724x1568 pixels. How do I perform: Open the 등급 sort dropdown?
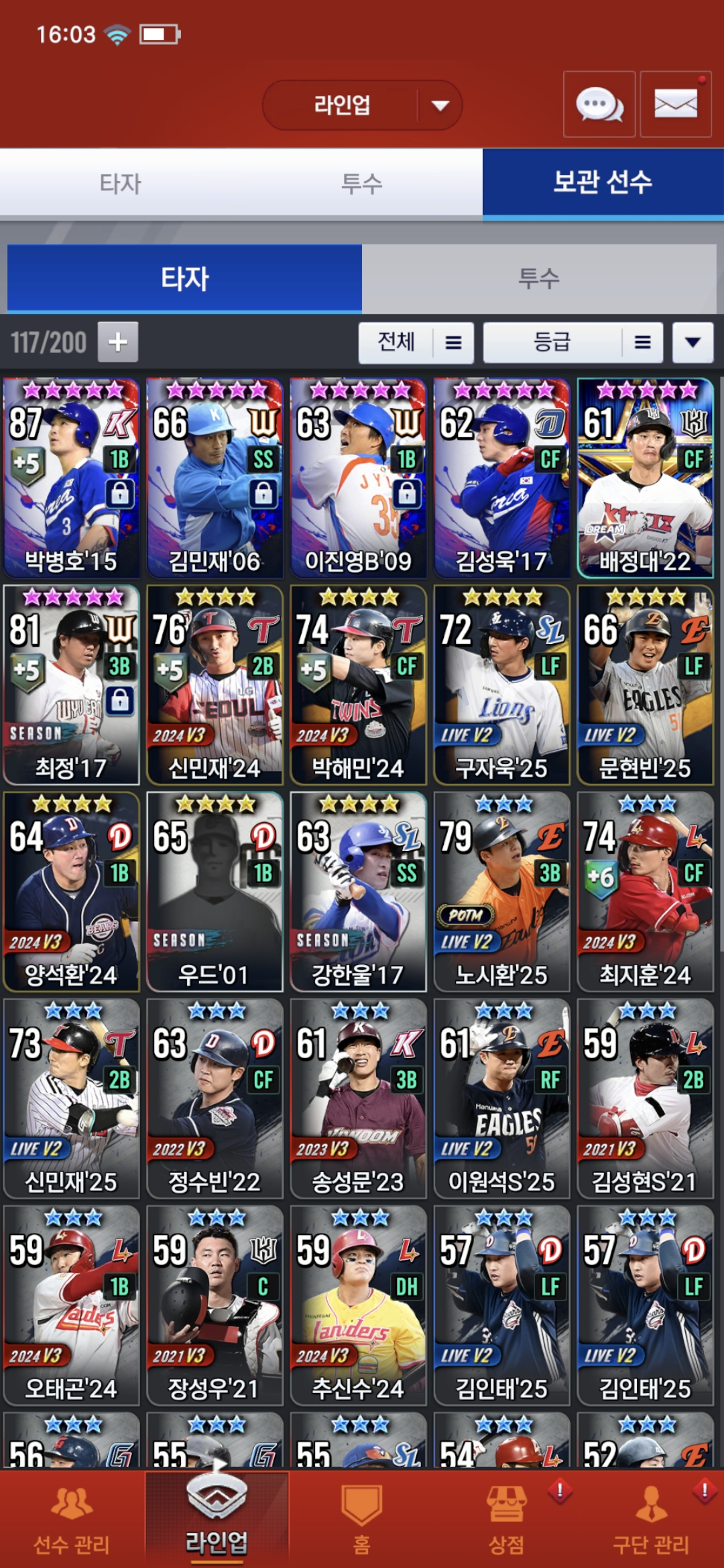coord(572,343)
